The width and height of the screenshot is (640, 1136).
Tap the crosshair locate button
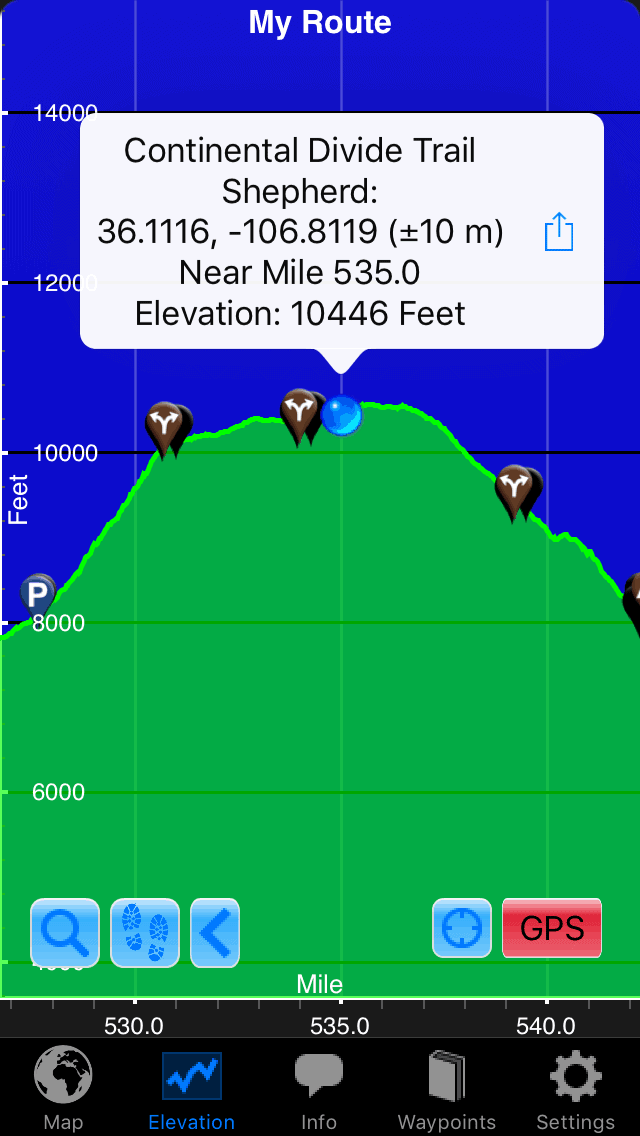pyautogui.click(x=462, y=928)
